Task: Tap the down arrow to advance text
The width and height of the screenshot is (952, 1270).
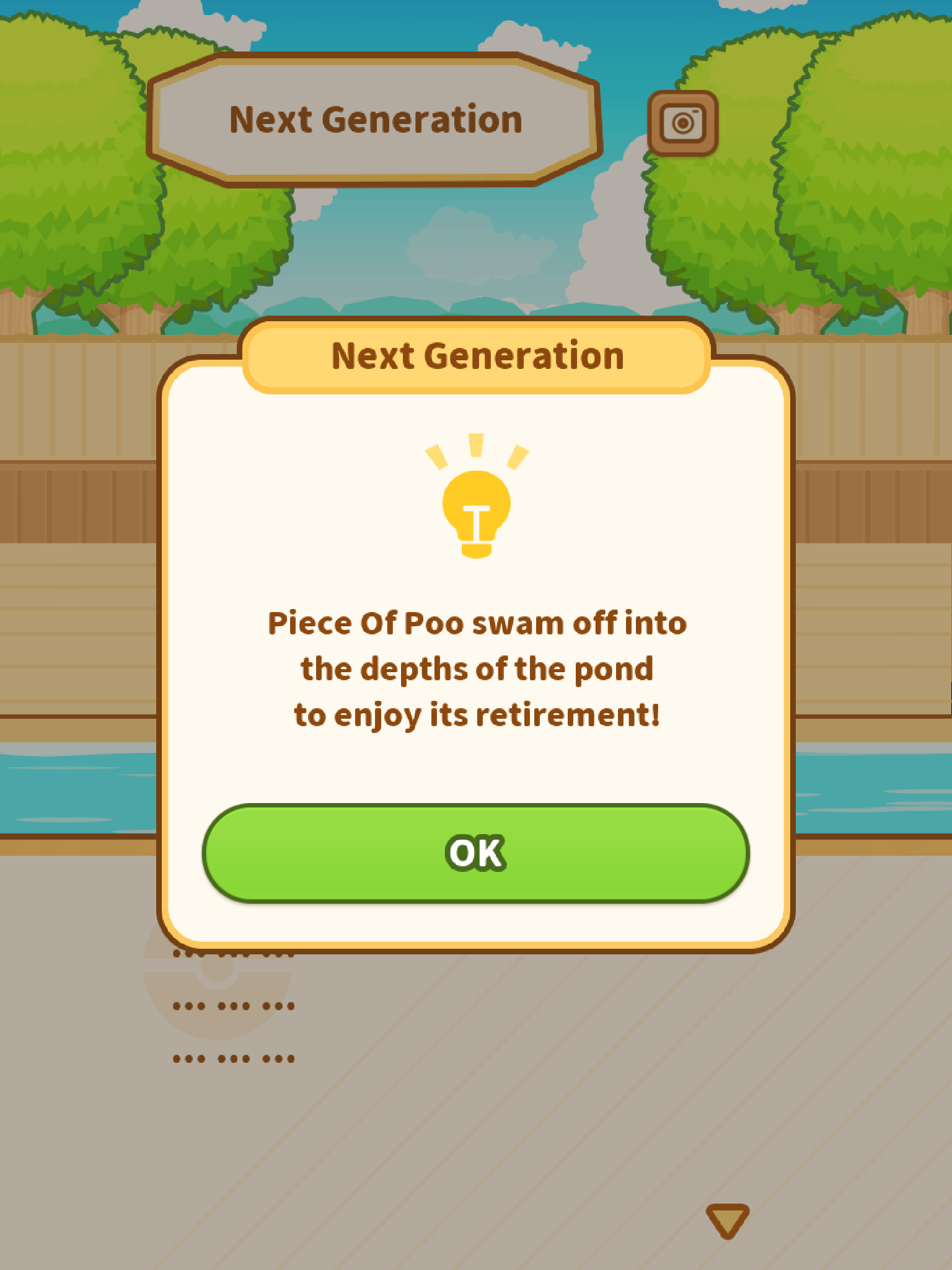Action: click(x=727, y=1220)
